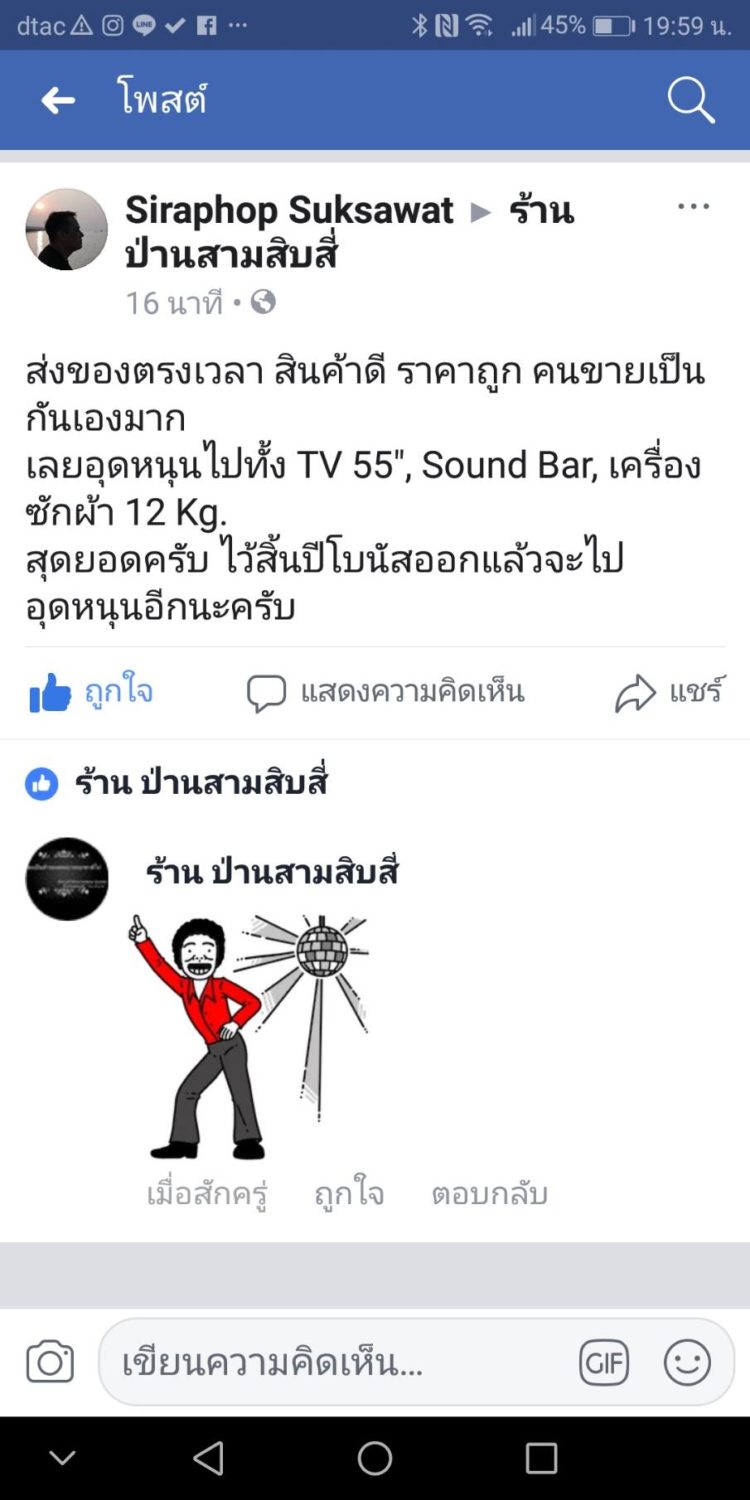The width and height of the screenshot is (750, 1500).
Task: Attach a photo using the camera icon
Action: (x=50, y=1363)
